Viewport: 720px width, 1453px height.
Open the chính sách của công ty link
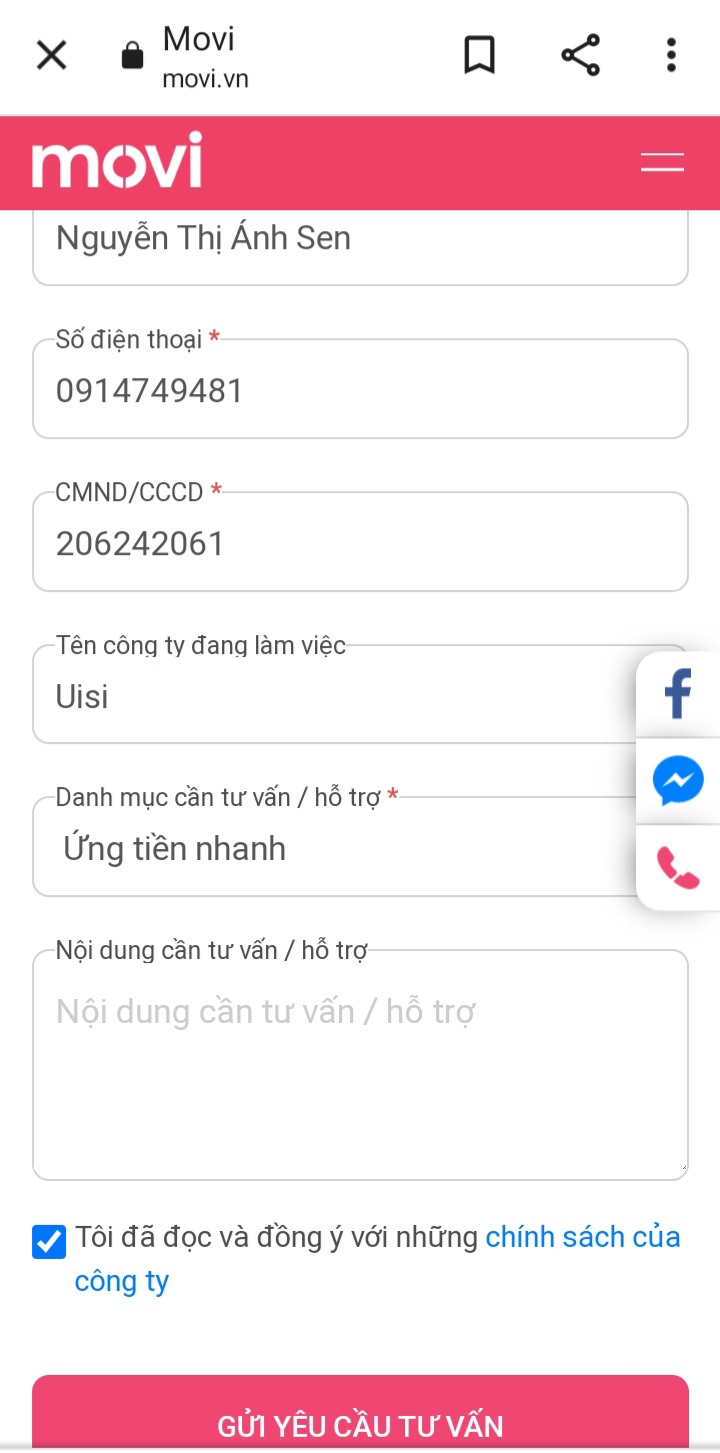582,1238
